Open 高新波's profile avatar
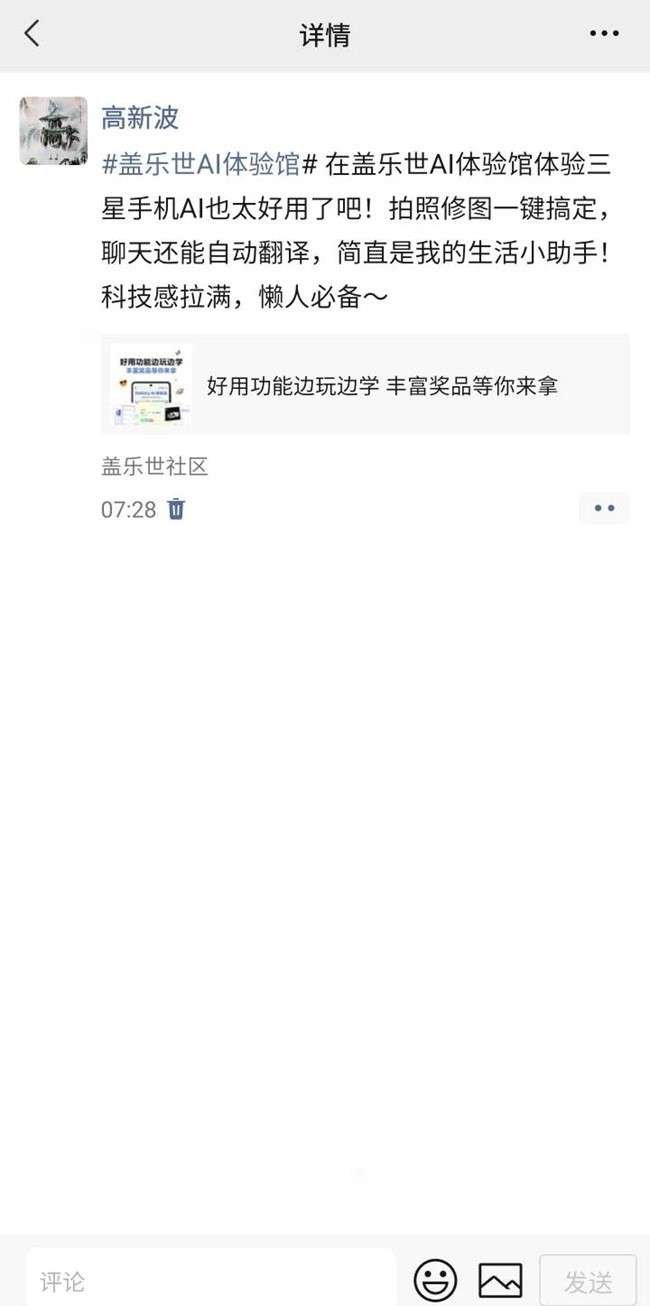The image size is (650, 1306). [x=53, y=131]
